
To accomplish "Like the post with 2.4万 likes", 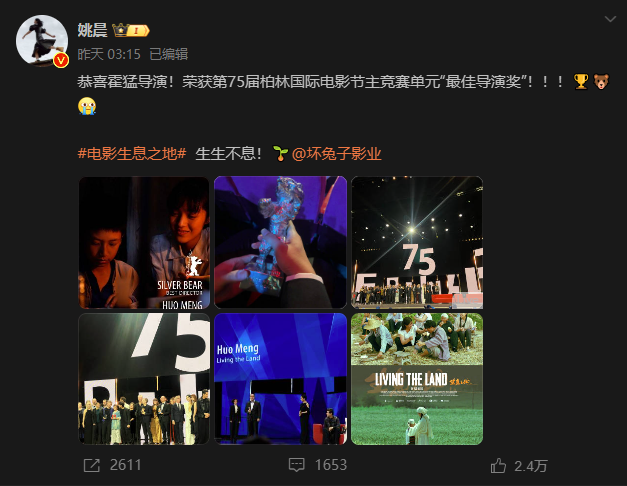I will (x=519, y=465).
